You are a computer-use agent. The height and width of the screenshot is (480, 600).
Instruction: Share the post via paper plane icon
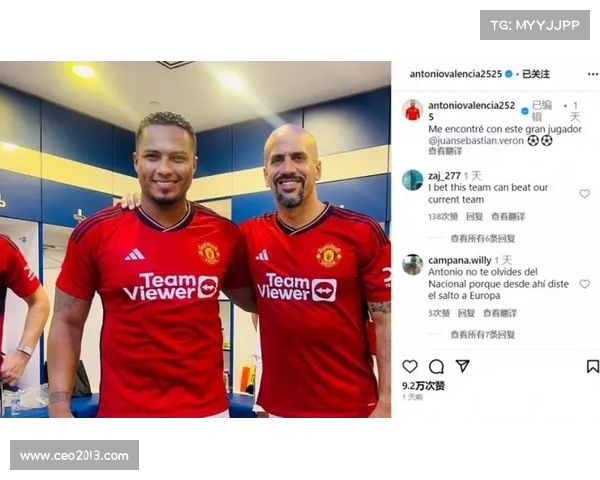pos(462,367)
